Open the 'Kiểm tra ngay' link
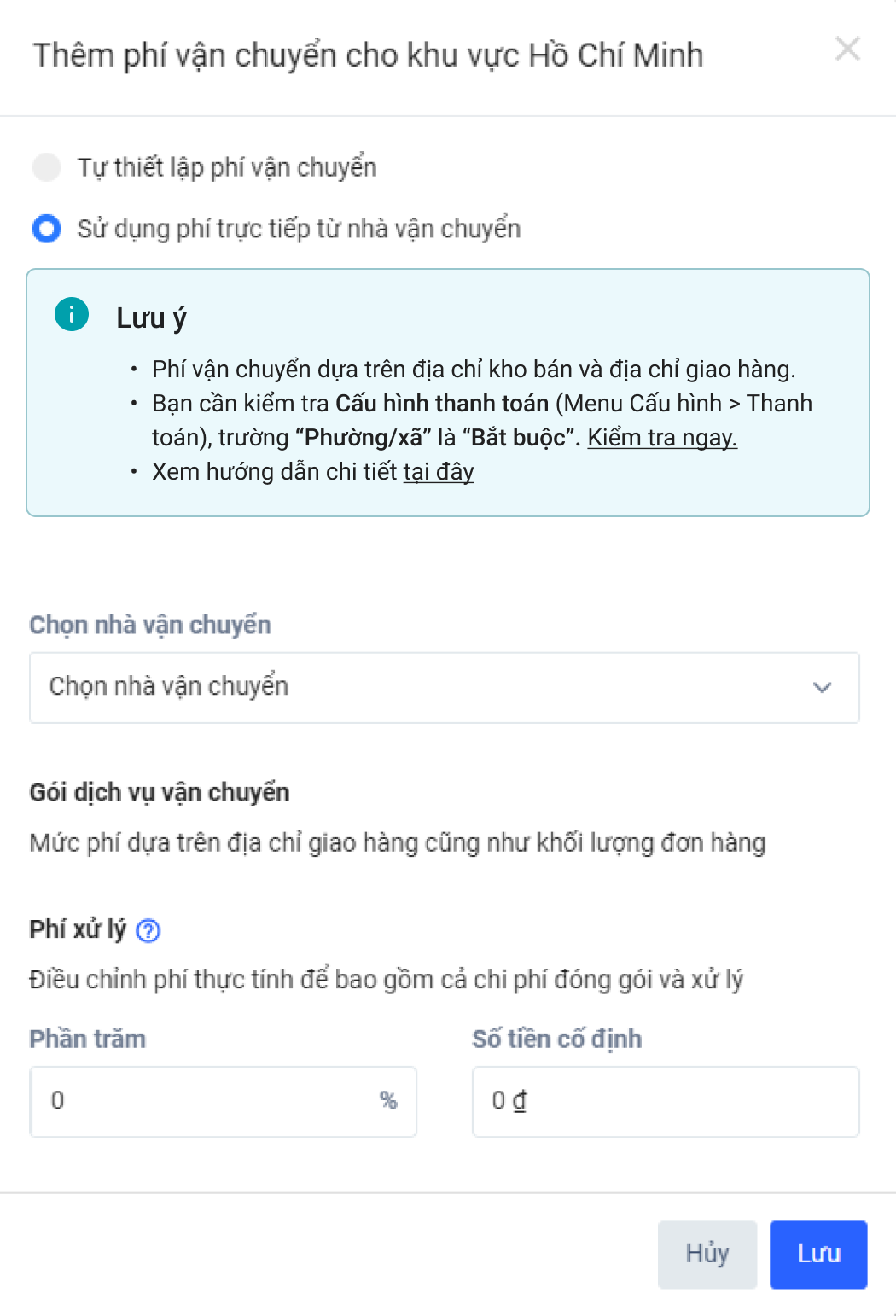This screenshot has height=1316, width=896. (x=662, y=438)
